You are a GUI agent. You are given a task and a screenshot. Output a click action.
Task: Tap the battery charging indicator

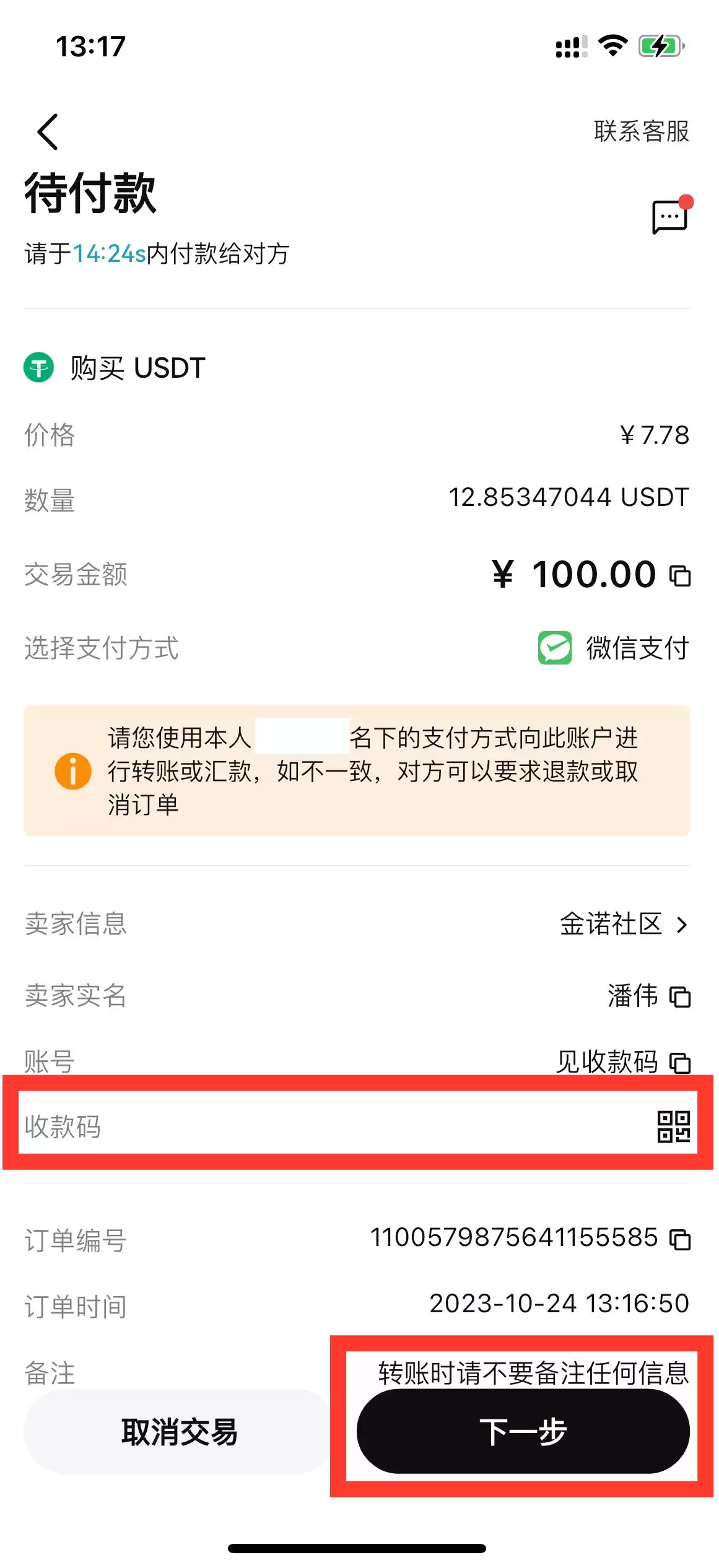tap(660, 44)
